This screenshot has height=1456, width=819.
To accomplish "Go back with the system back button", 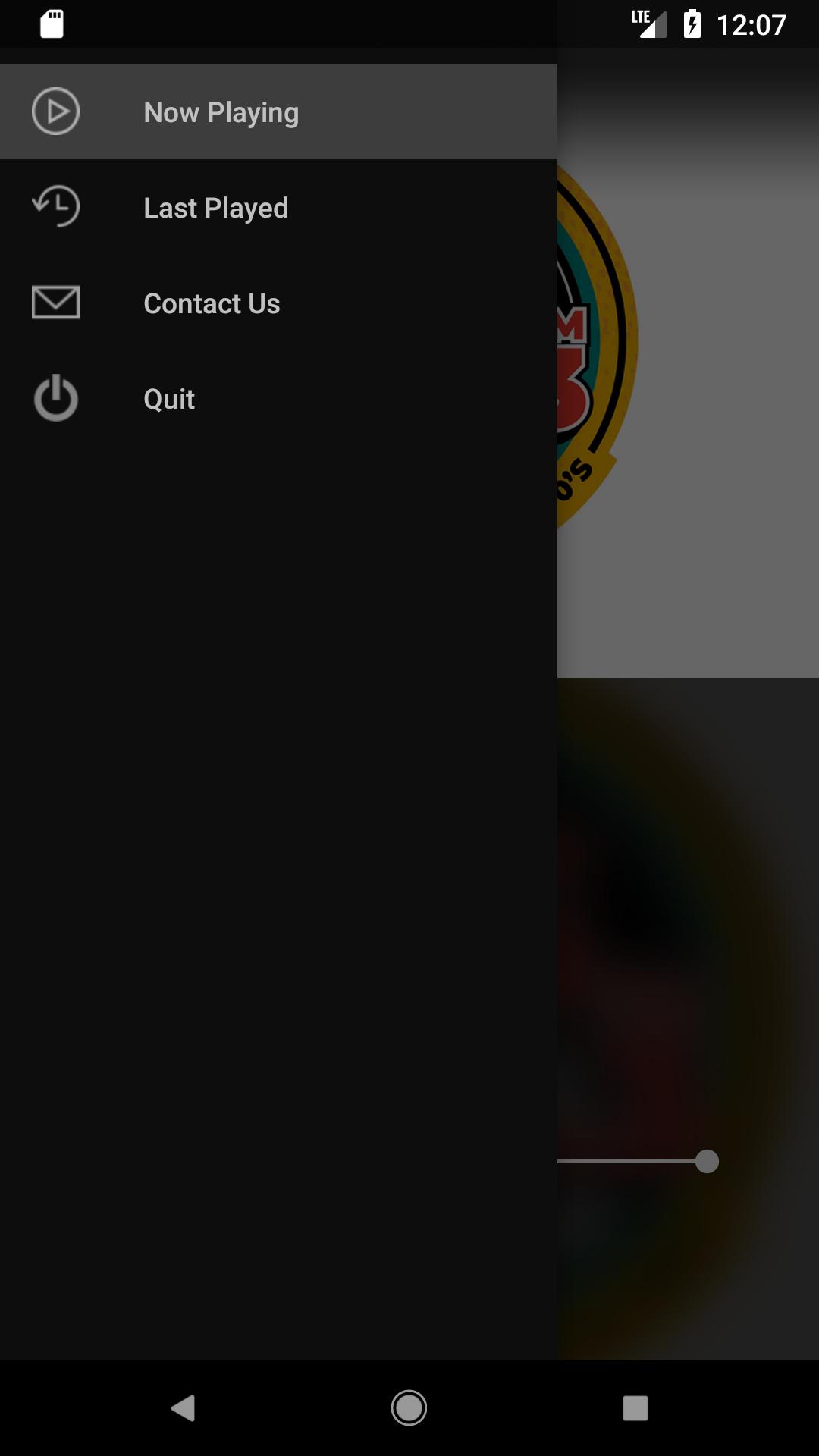I will pyautogui.click(x=183, y=1408).
